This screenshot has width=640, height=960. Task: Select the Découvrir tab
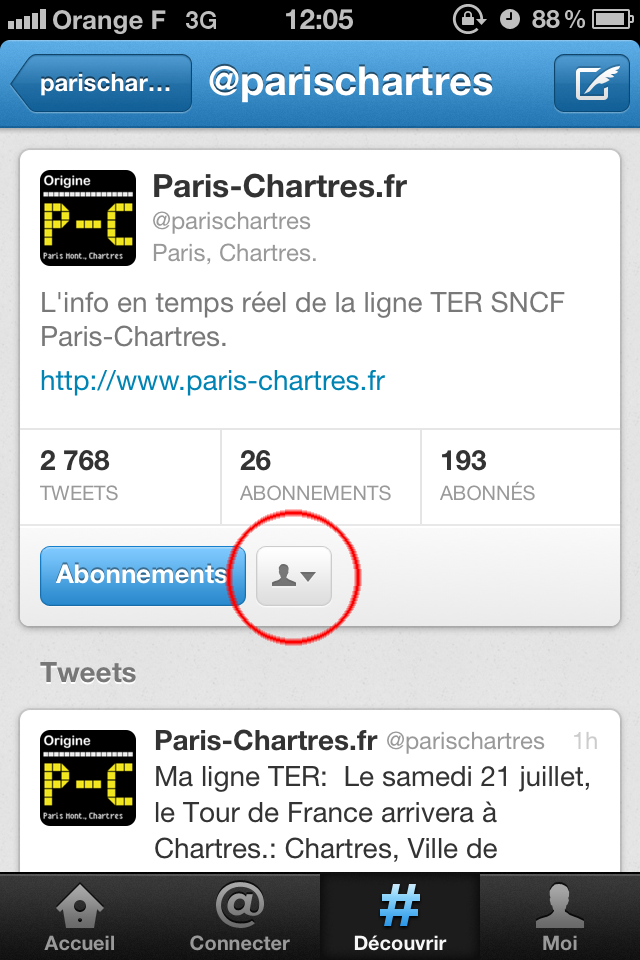[400, 918]
